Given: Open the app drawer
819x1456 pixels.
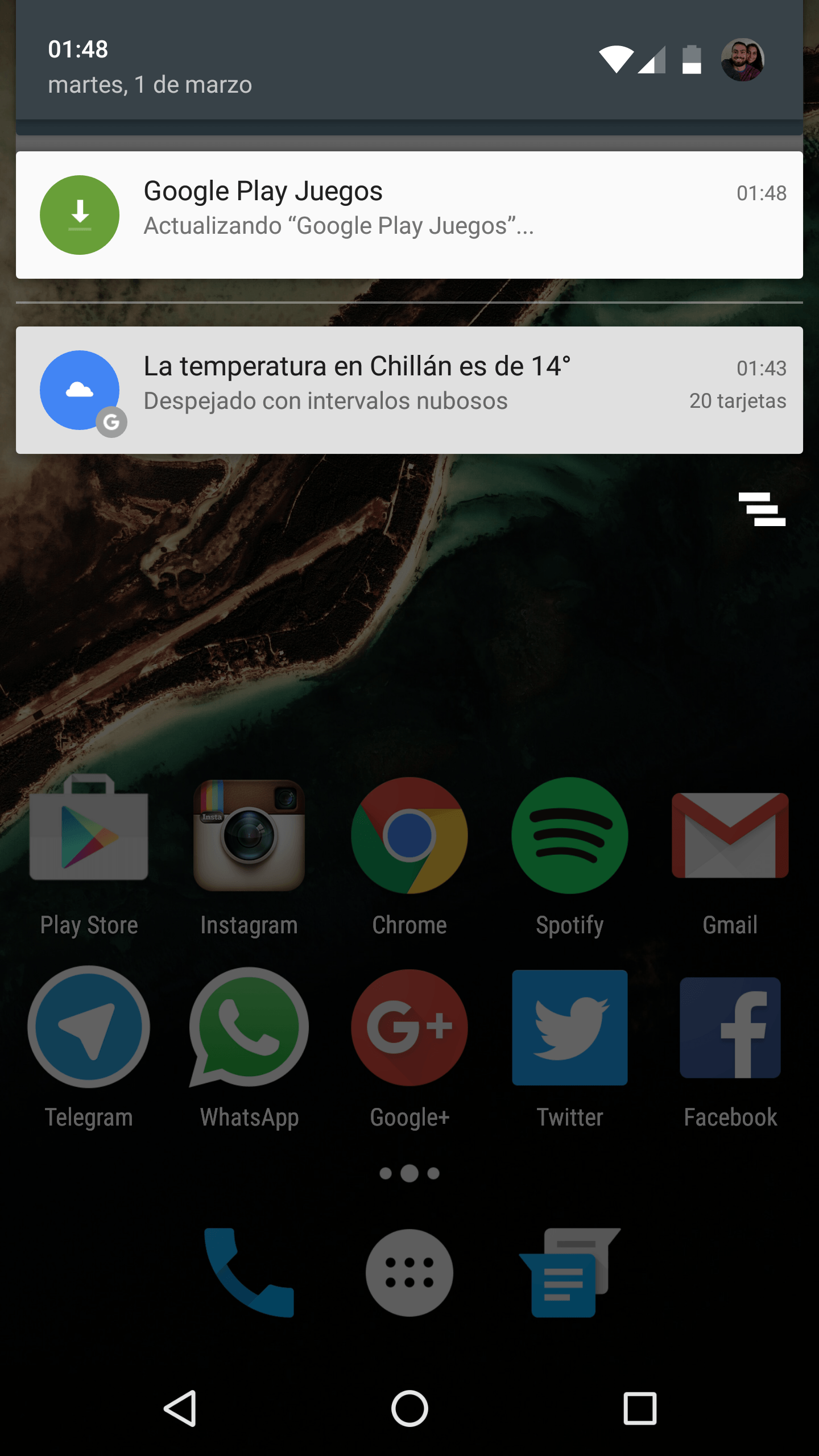Looking at the screenshot, I should click(x=409, y=1273).
